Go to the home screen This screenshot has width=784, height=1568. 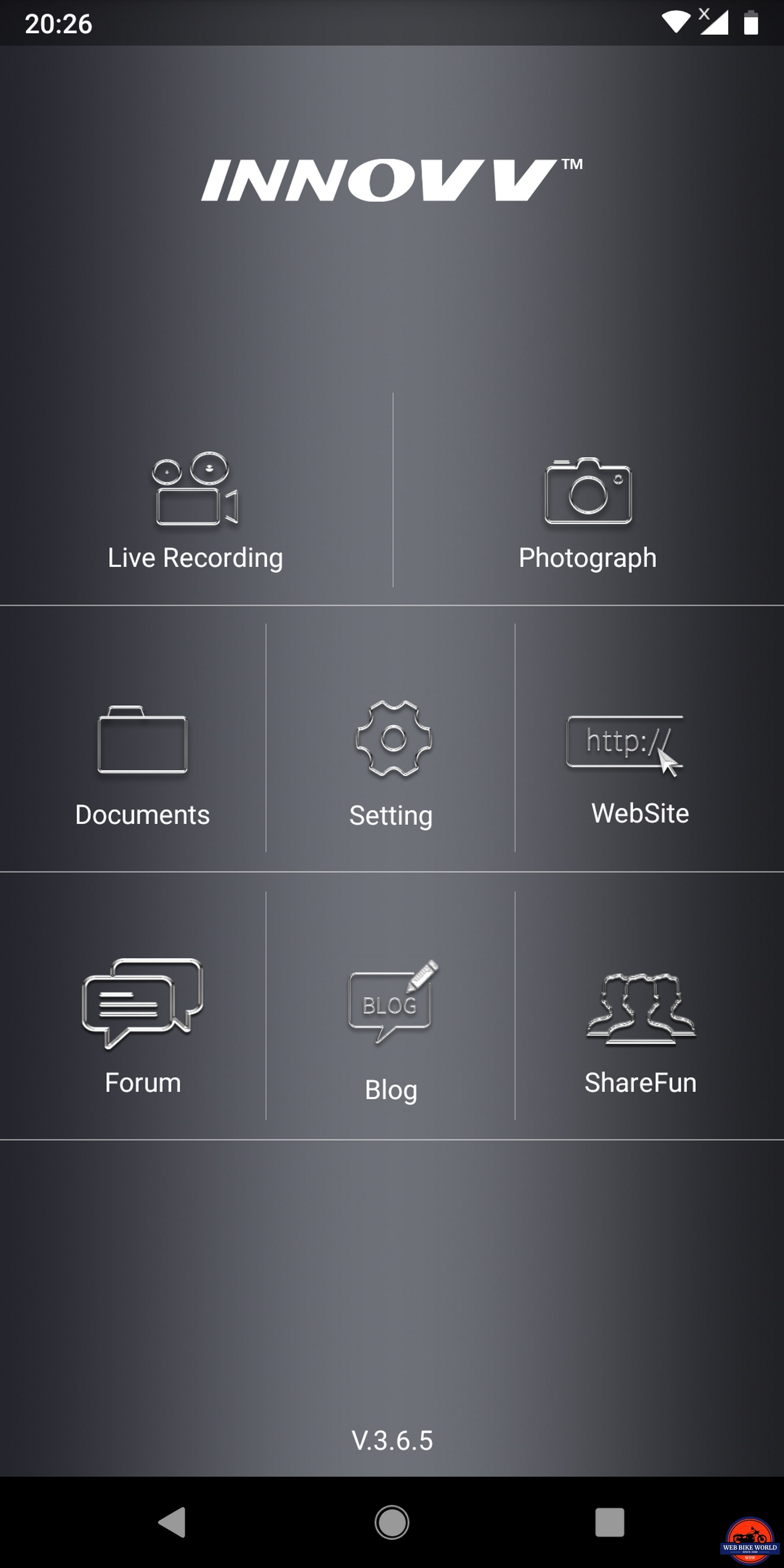click(x=392, y=1522)
